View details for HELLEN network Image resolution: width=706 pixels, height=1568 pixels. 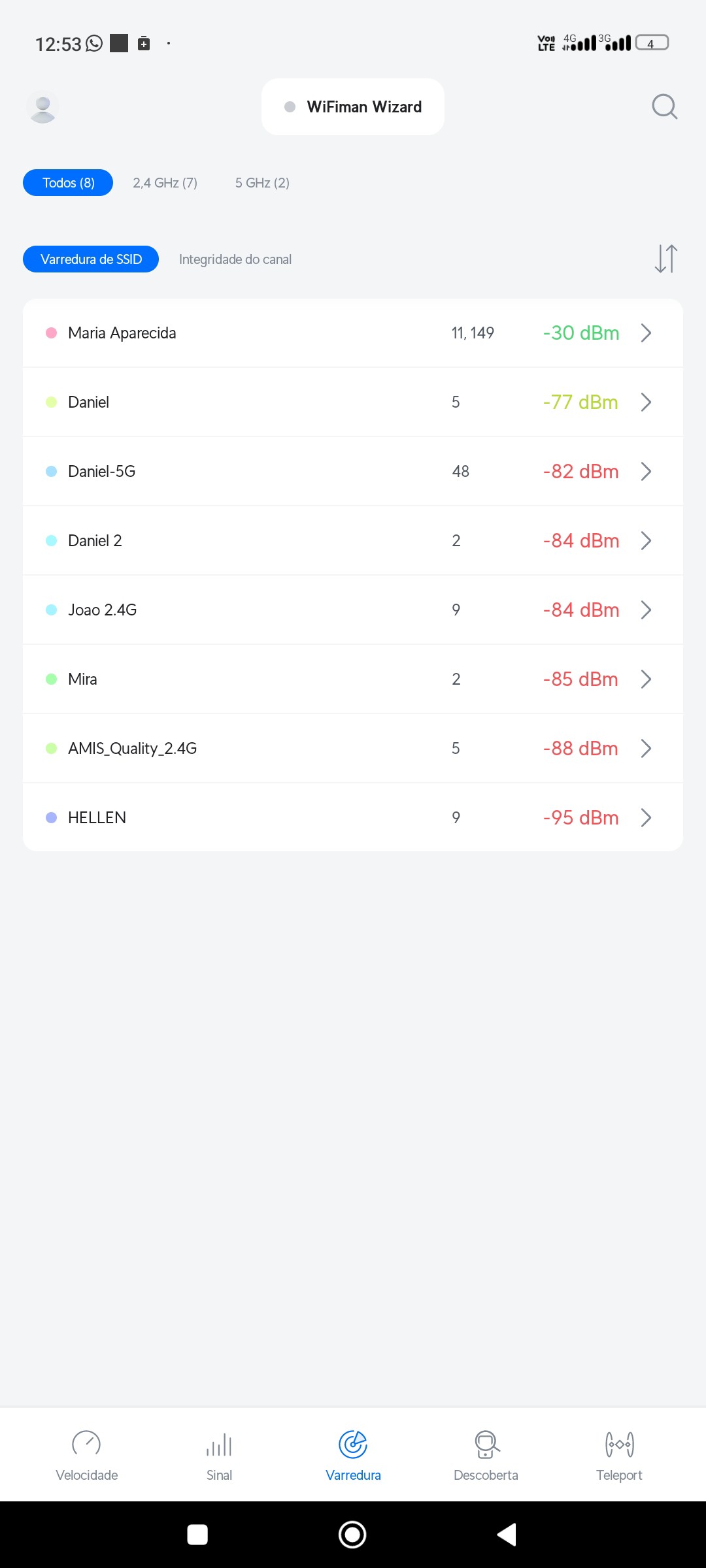pos(353,818)
